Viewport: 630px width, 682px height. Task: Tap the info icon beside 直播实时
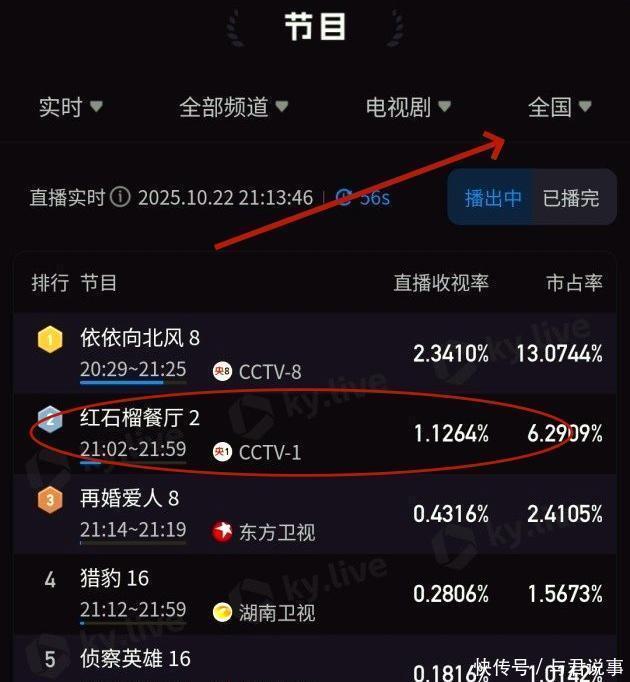coord(120,198)
